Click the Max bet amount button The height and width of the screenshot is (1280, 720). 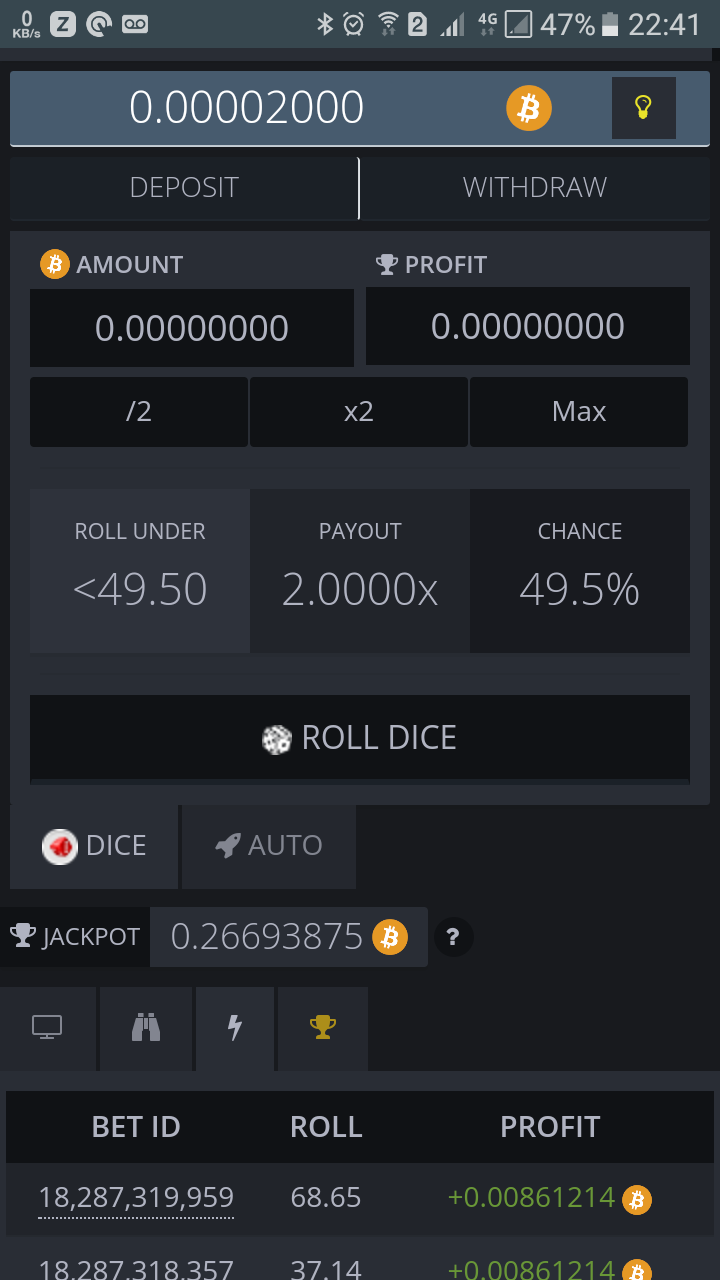tap(578, 411)
